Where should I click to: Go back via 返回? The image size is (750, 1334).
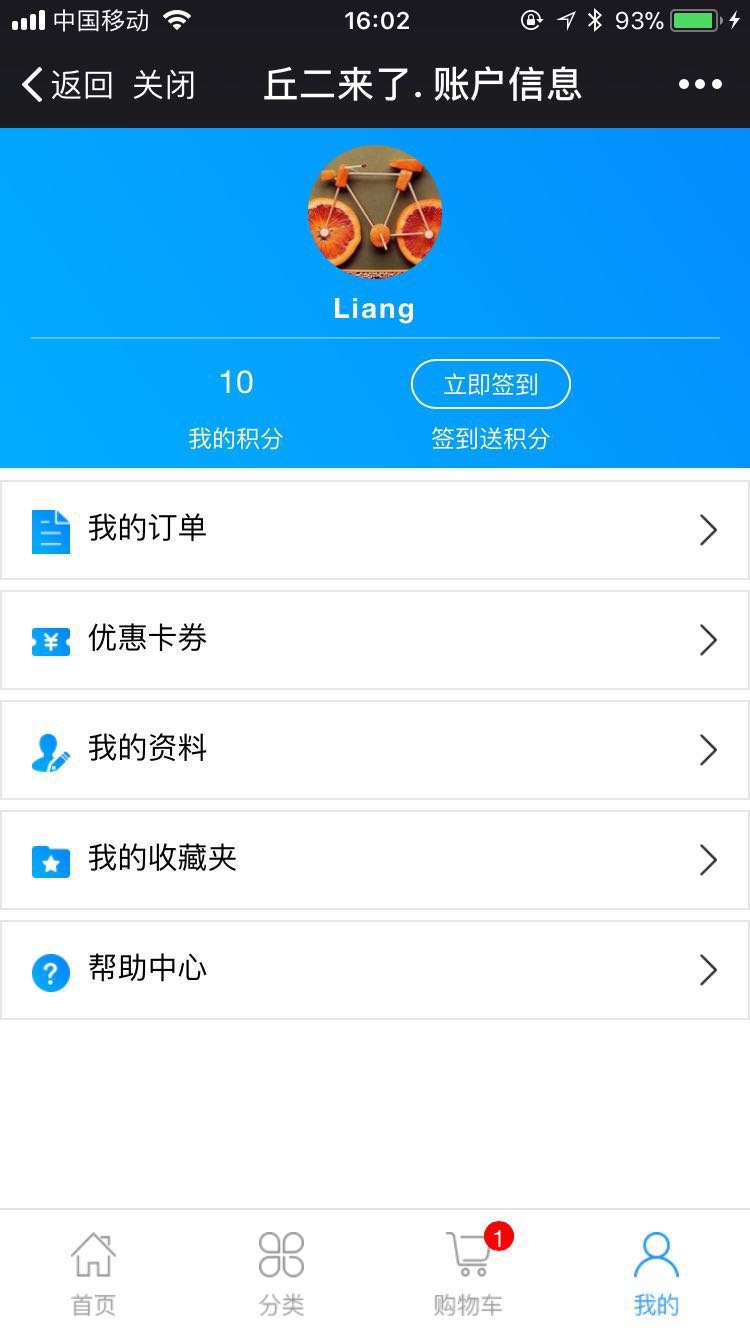tap(67, 85)
